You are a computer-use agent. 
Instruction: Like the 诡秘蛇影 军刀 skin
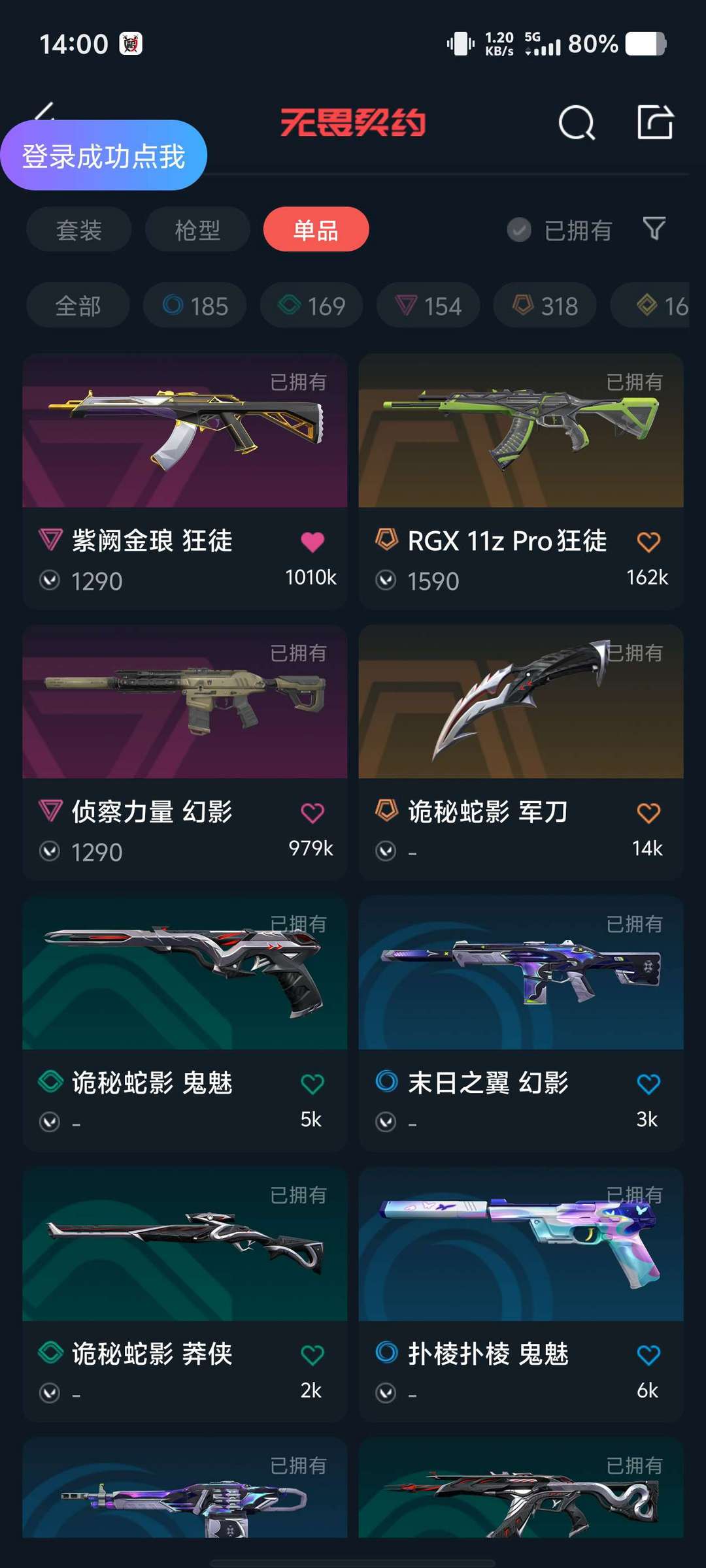(648, 813)
